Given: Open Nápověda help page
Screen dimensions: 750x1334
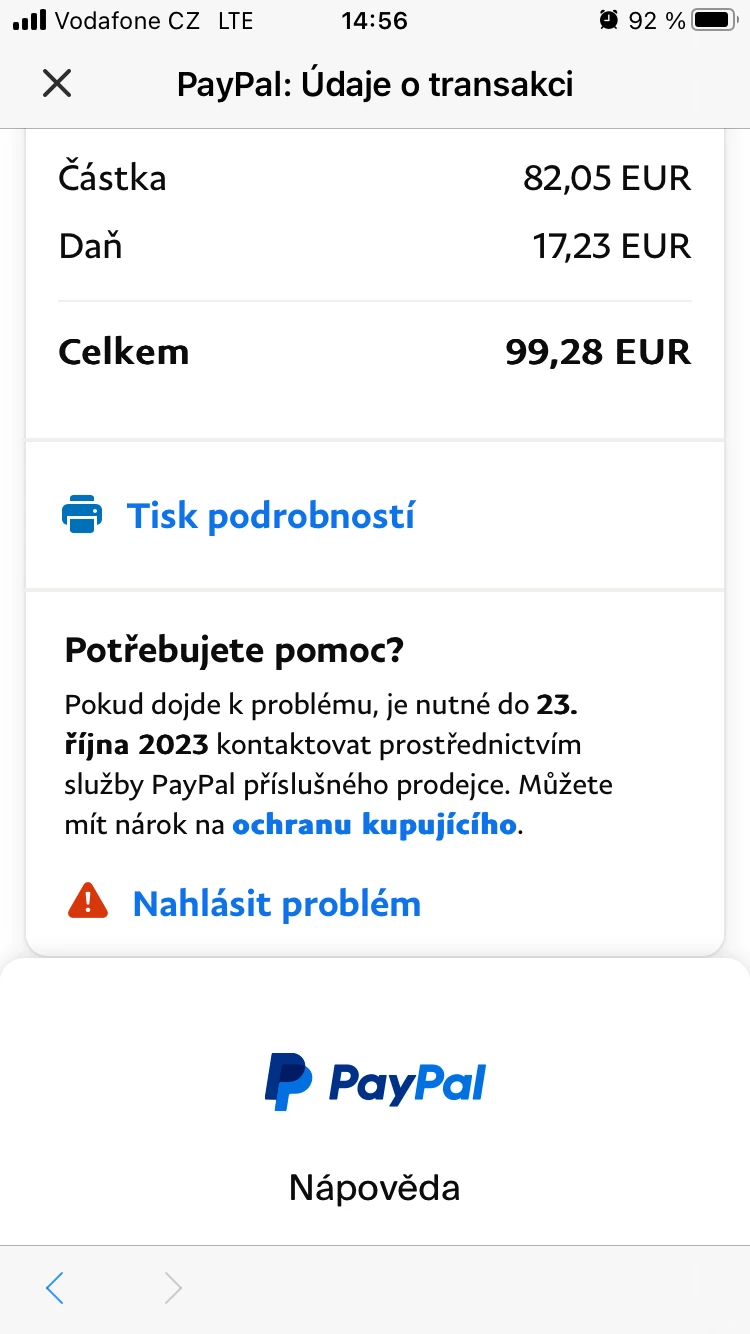Looking at the screenshot, I should (374, 1188).
